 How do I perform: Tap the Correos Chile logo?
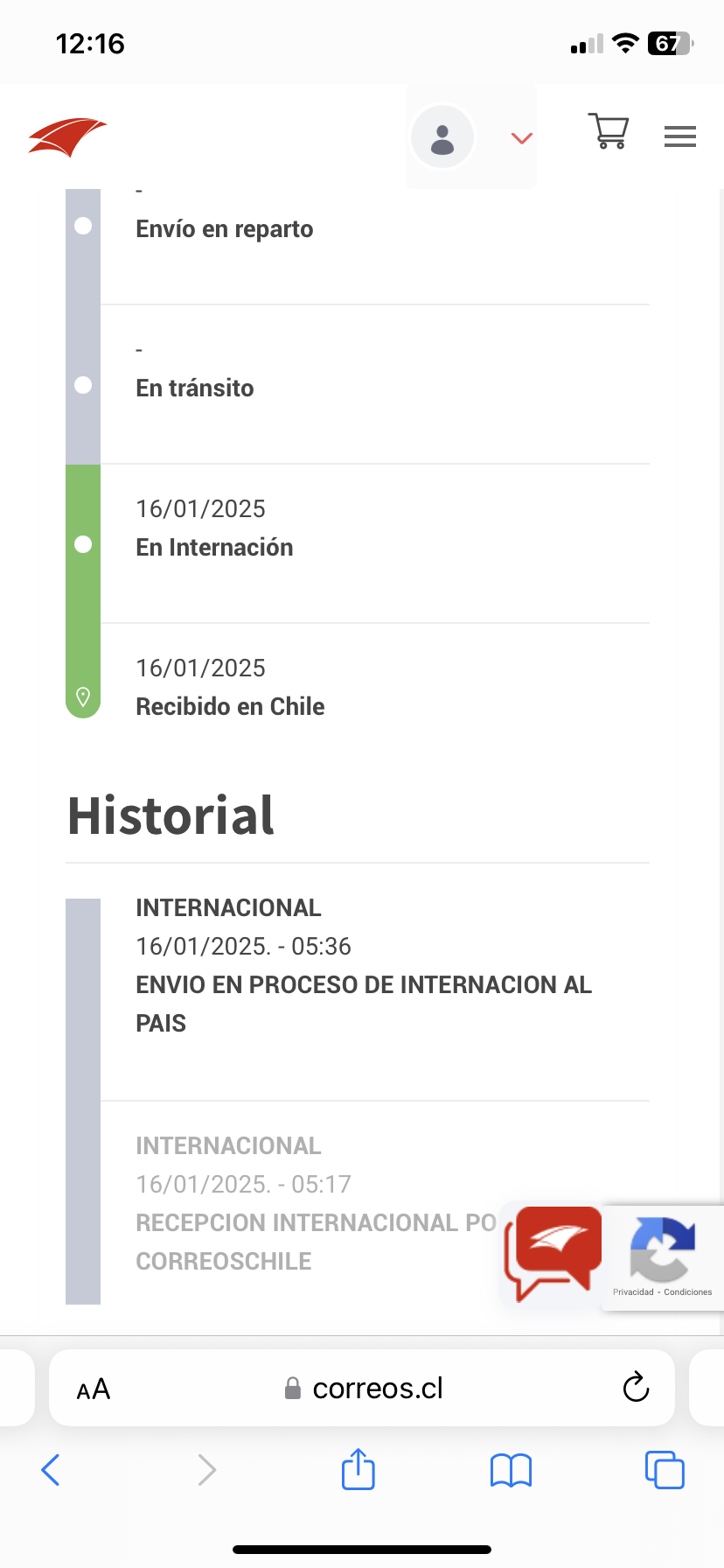pyautogui.click(x=67, y=137)
